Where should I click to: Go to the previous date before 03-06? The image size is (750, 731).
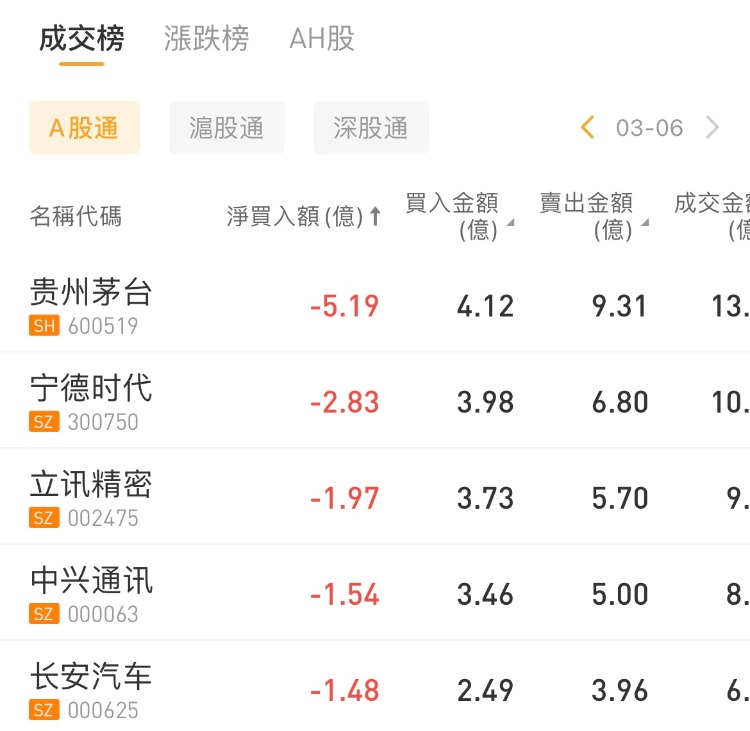588,128
